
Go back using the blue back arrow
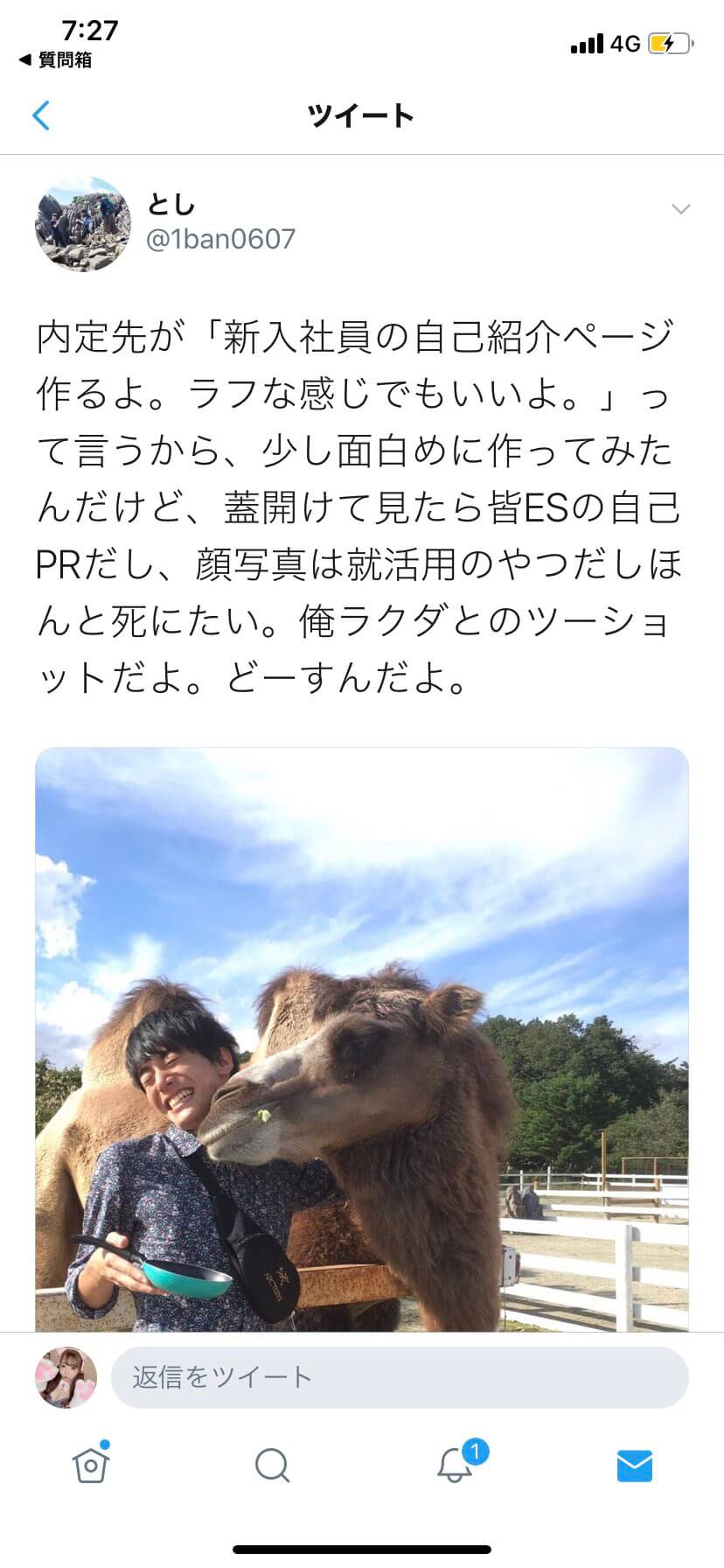point(40,115)
